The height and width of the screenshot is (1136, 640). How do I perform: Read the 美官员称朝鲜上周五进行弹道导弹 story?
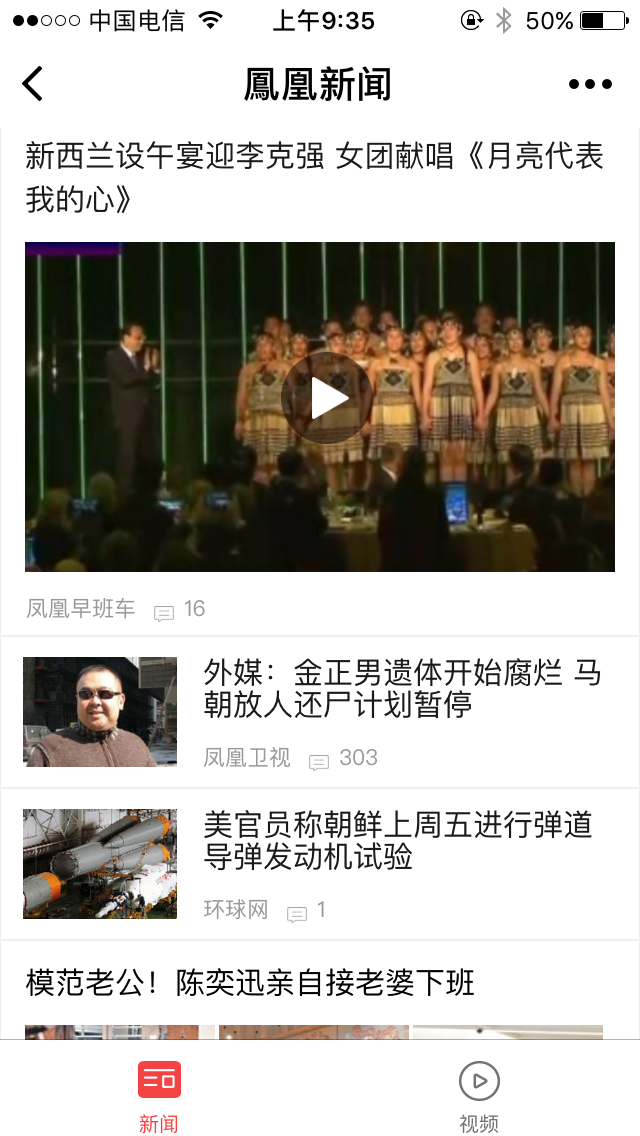398,841
